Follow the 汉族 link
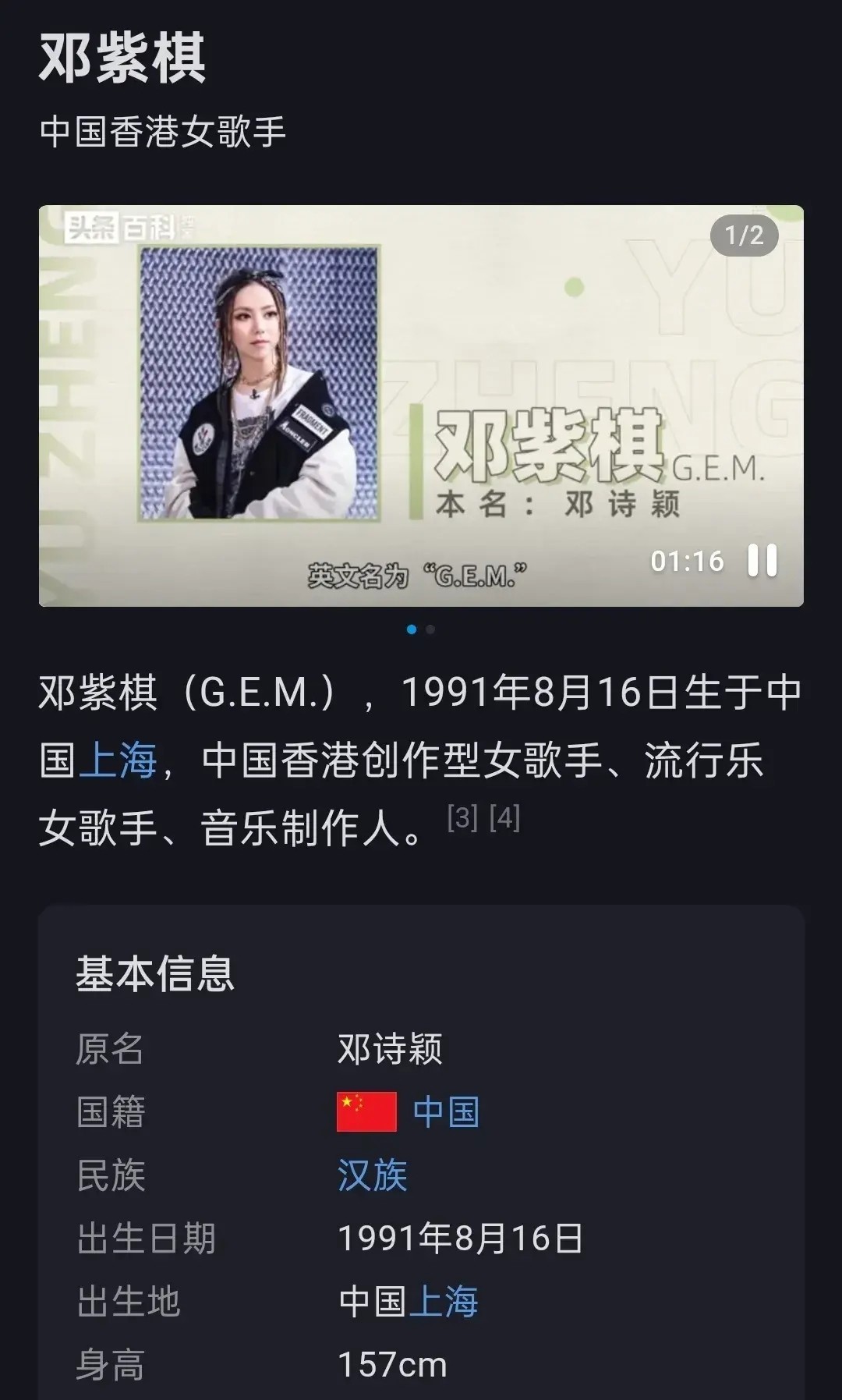The height and width of the screenshot is (1400, 842). pos(372,1175)
